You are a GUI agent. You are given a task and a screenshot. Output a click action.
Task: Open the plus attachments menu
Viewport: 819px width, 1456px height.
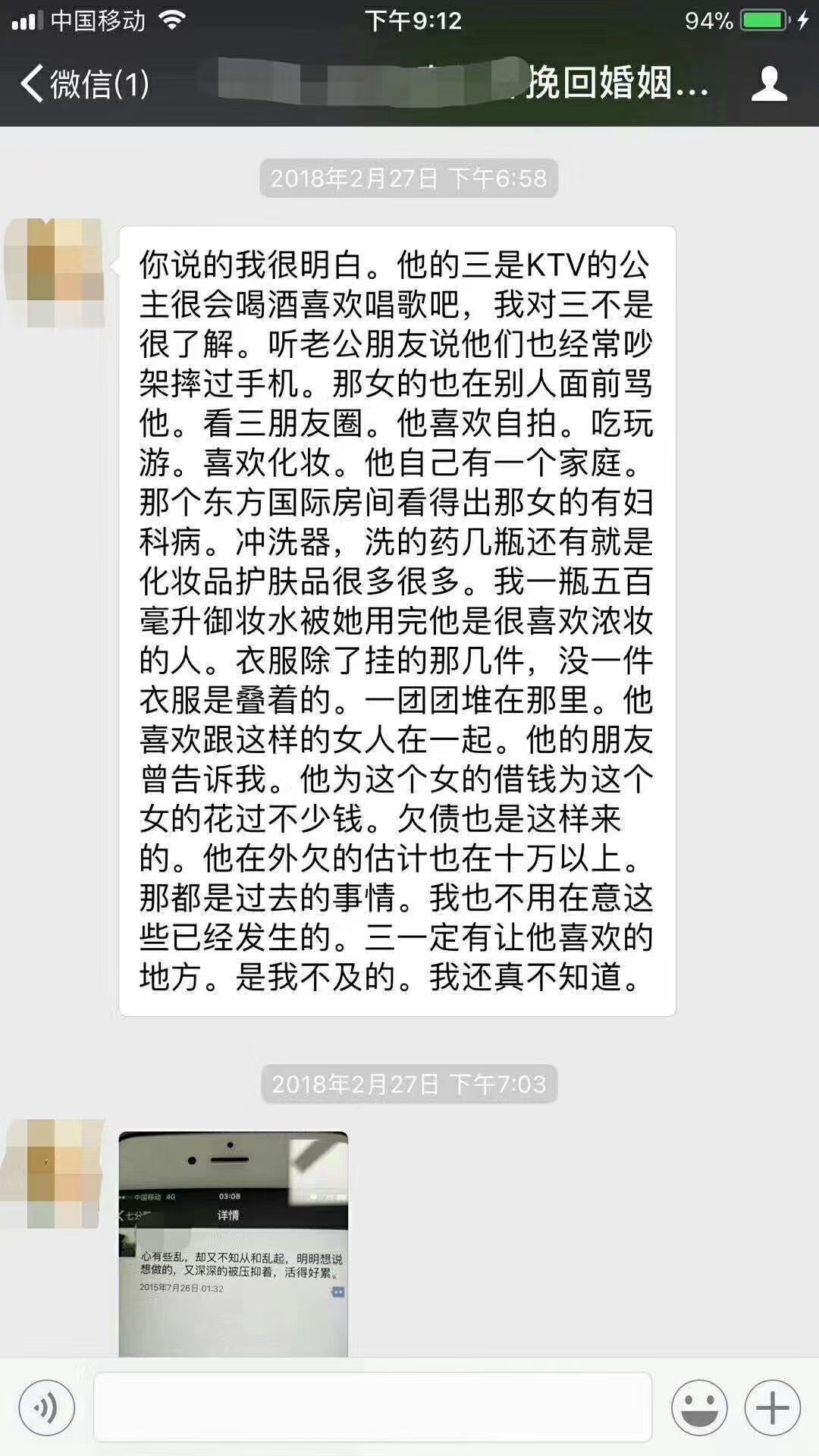click(x=772, y=1408)
